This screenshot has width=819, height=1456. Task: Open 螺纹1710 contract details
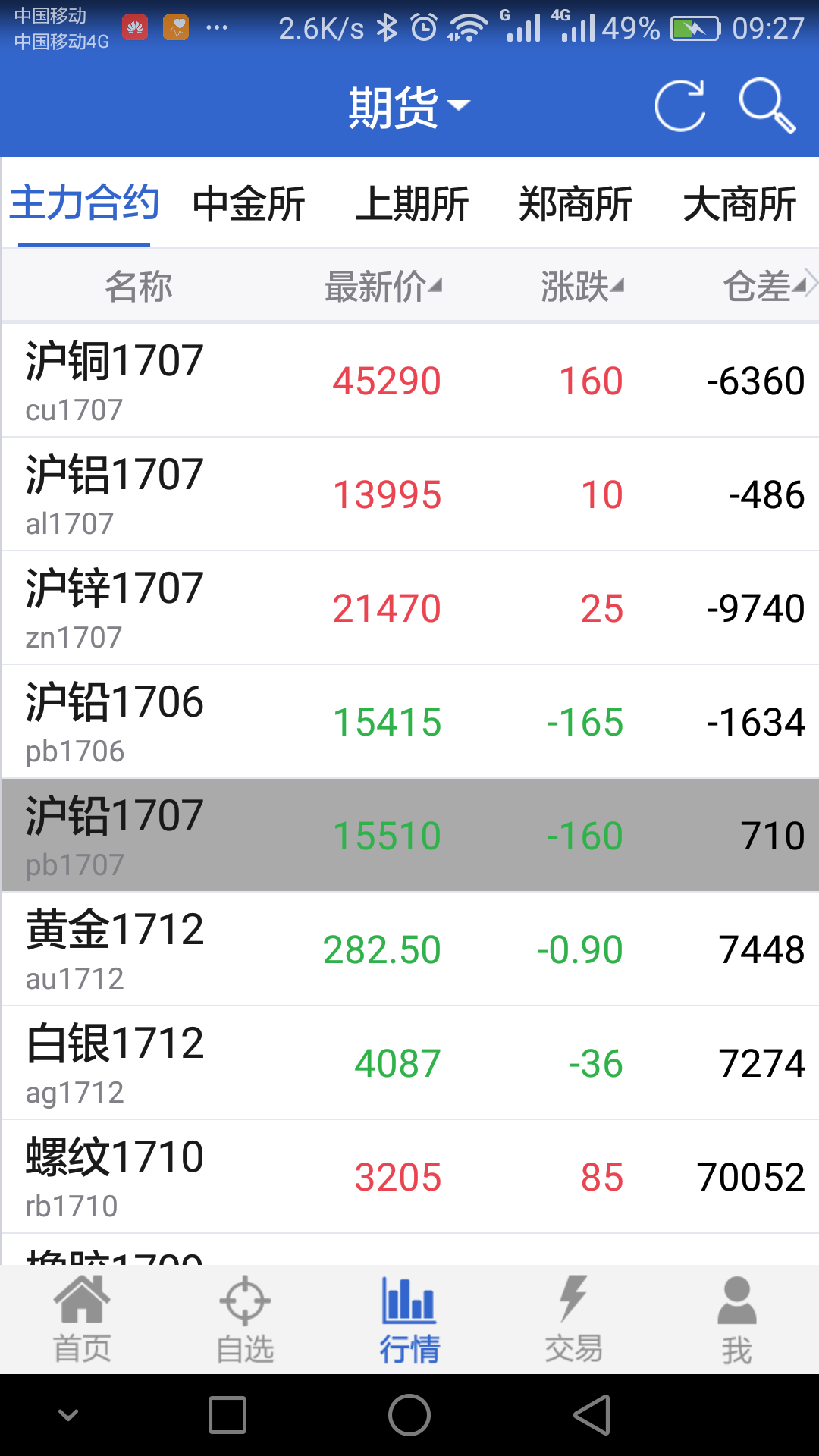[x=409, y=1177]
